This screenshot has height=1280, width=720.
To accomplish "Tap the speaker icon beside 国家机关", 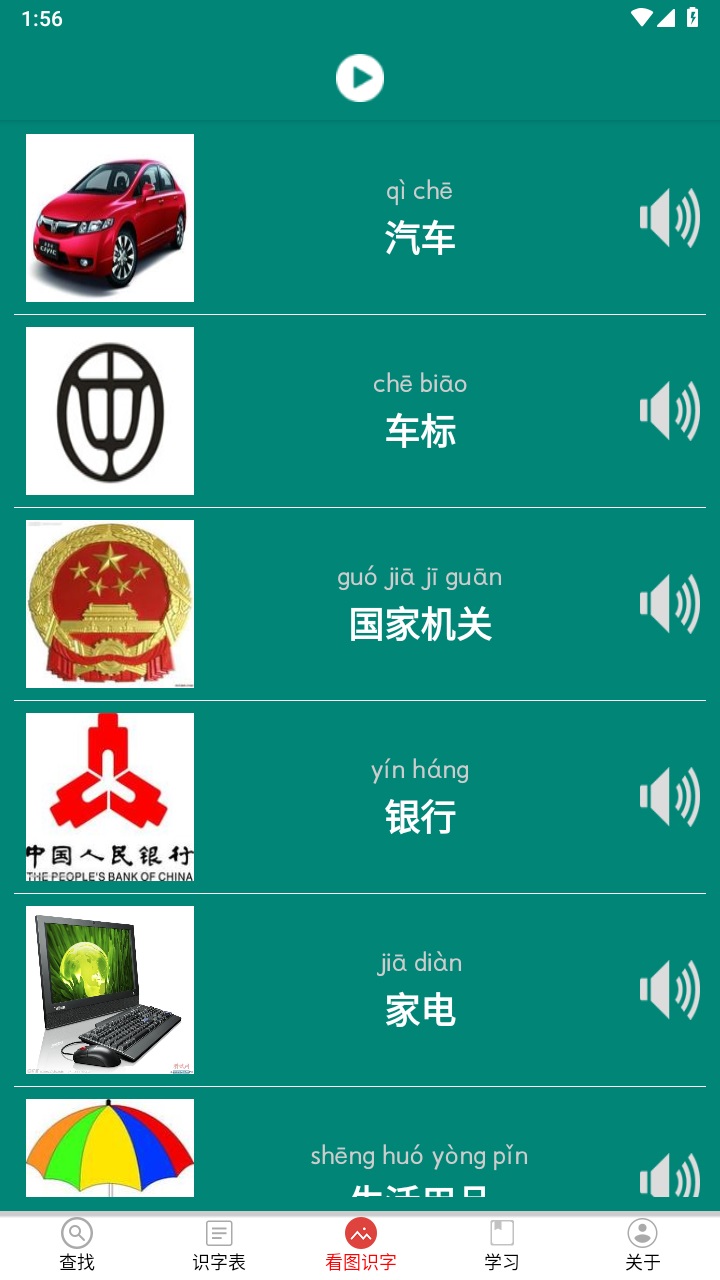I will [670, 603].
